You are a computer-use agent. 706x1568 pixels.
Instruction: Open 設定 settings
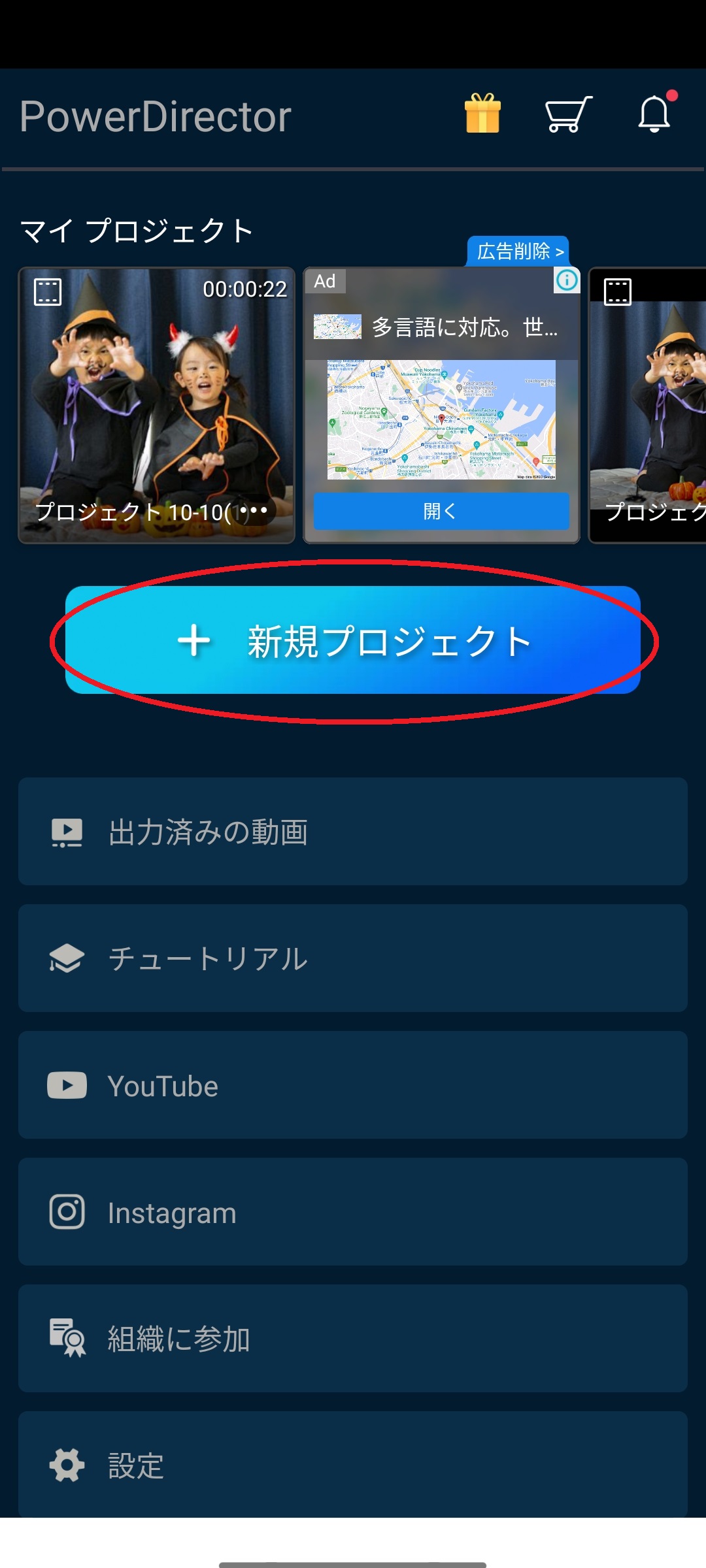353,1465
